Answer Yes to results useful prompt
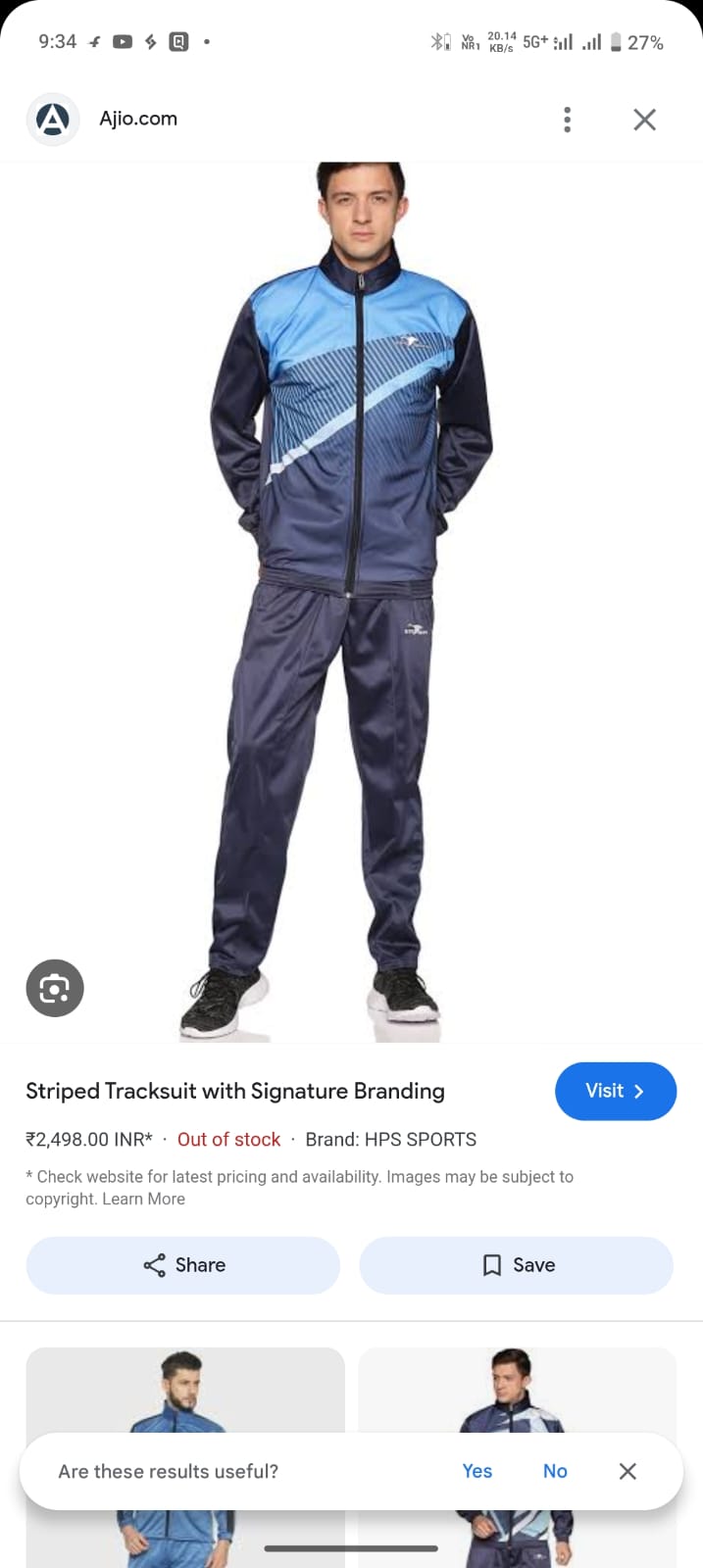This screenshot has height=1568, width=703. coord(477,1471)
